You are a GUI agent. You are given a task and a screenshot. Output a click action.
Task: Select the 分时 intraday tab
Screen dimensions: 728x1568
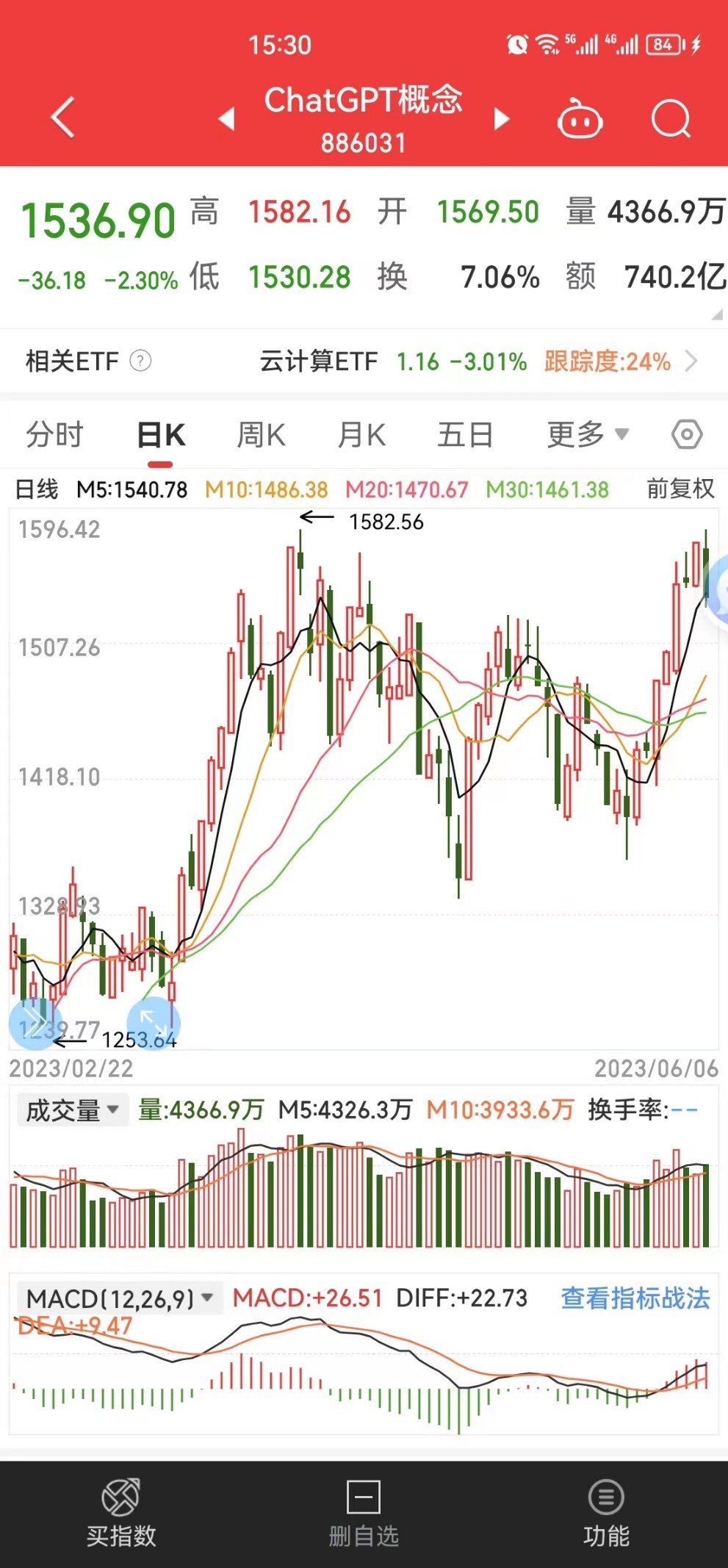click(x=55, y=434)
